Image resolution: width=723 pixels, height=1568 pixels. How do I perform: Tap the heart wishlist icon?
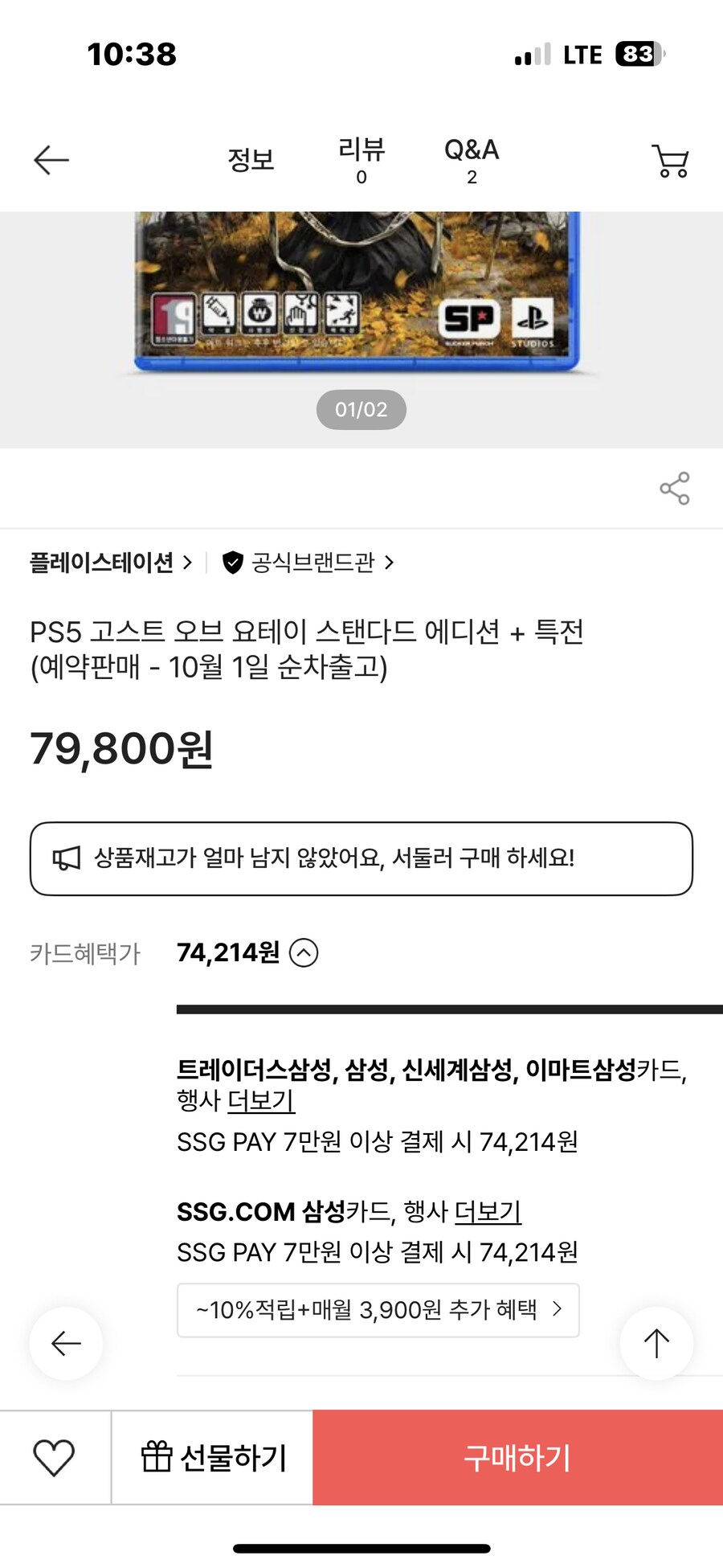[54, 1456]
